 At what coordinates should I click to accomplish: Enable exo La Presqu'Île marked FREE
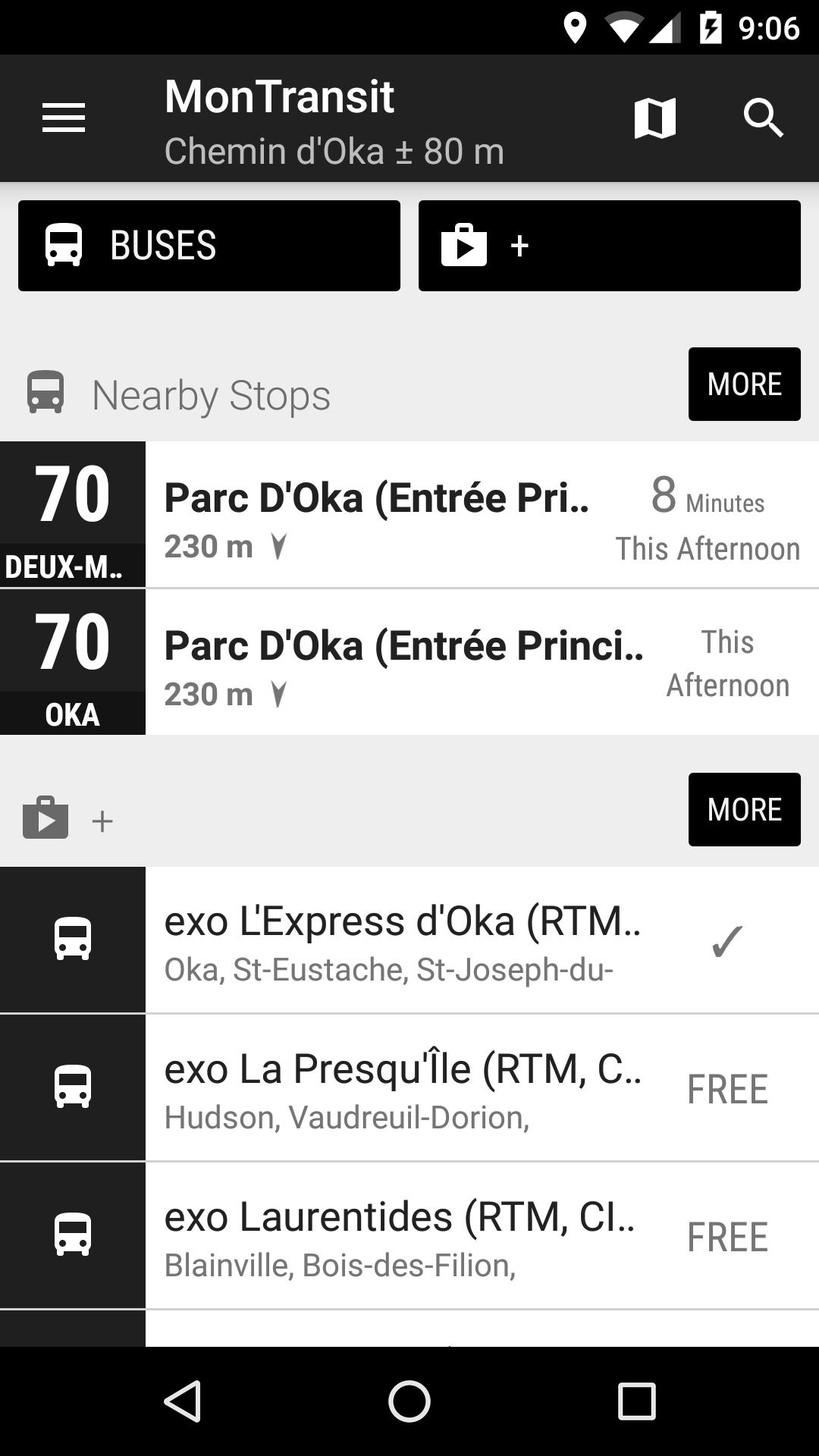click(x=726, y=1087)
